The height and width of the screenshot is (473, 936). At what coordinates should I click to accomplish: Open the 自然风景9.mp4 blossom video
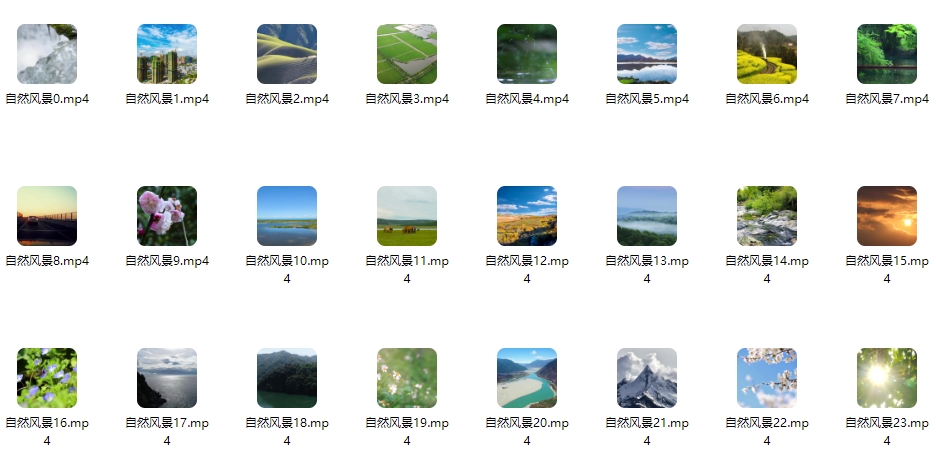click(x=167, y=216)
